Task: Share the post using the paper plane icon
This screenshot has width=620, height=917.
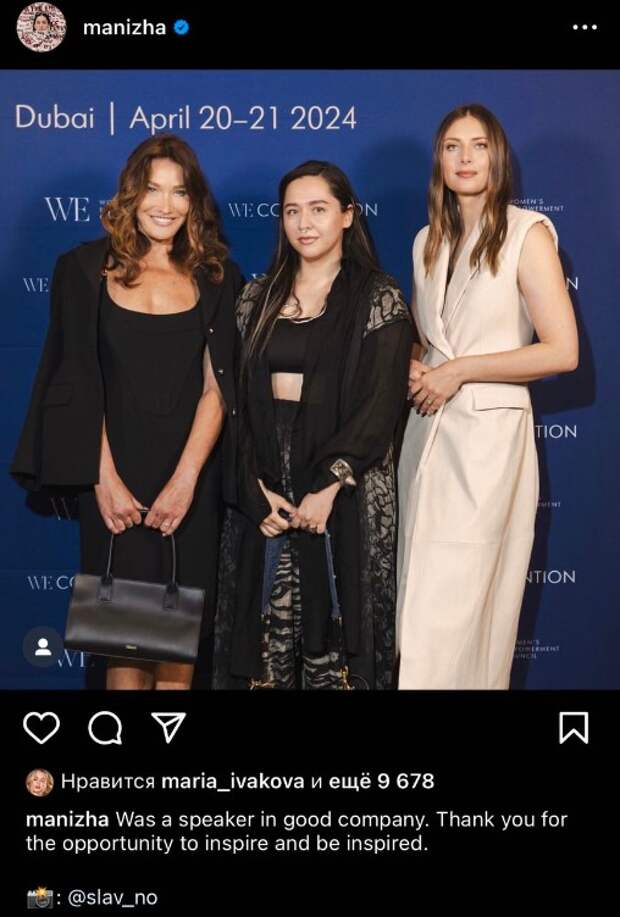Action: pyautogui.click(x=166, y=727)
